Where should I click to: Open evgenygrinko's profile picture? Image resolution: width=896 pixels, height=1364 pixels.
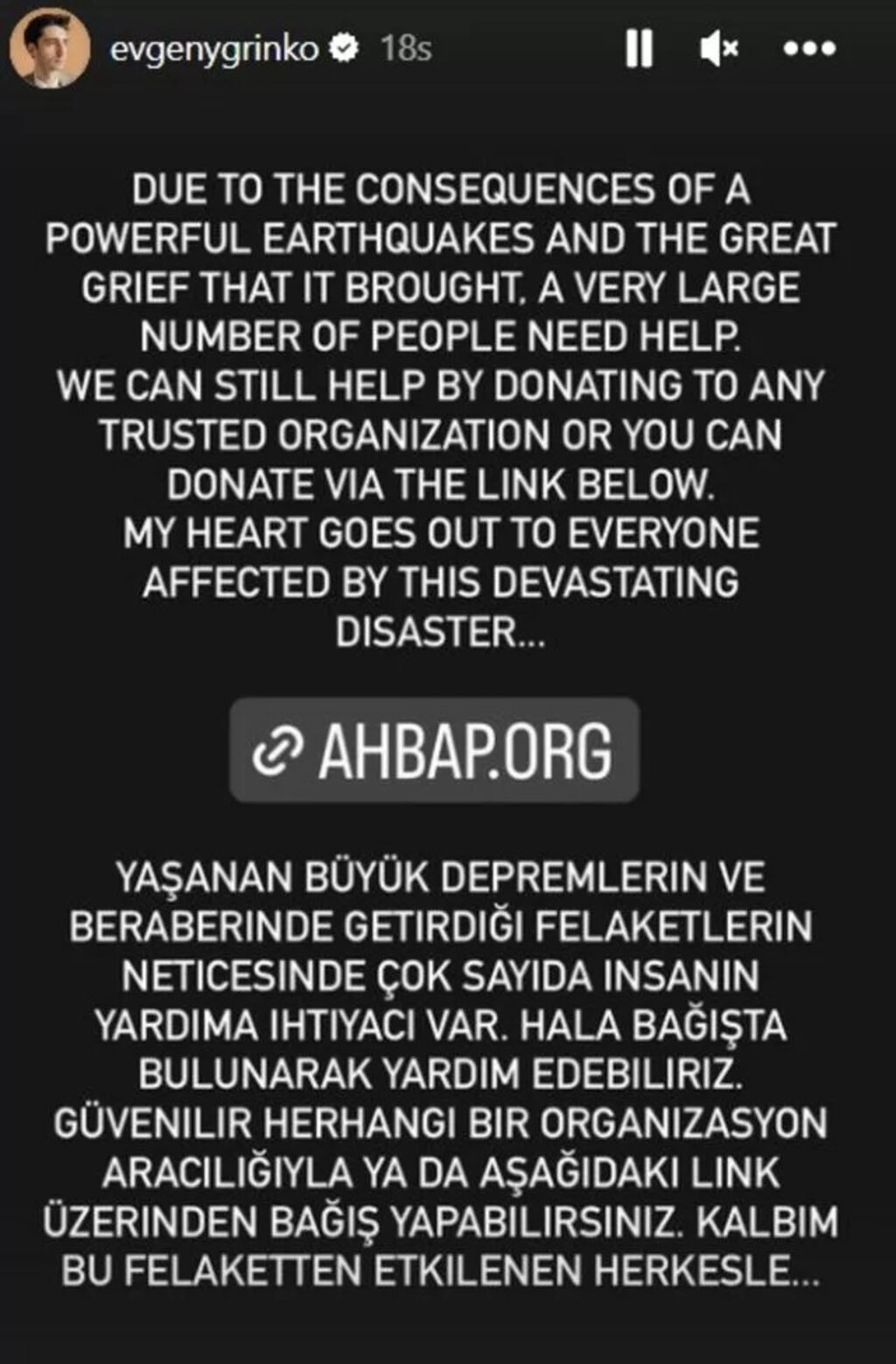(50, 49)
